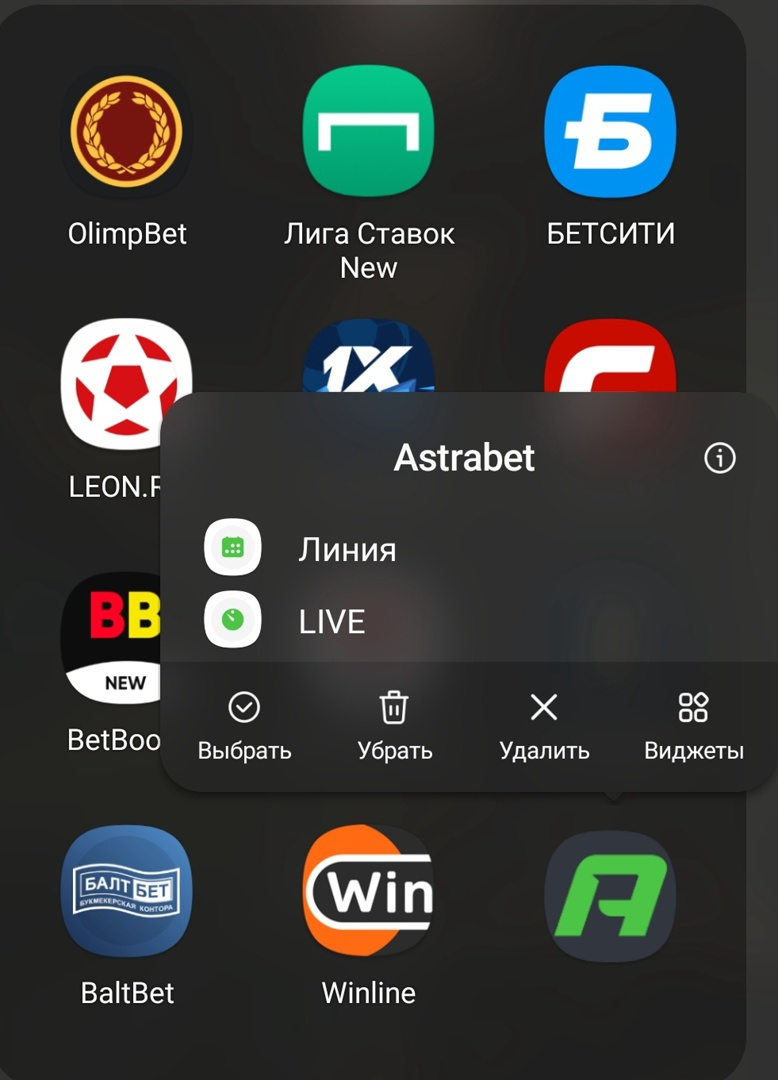Viewport: 778px width, 1080px height.
Task: Open the LIVE shortcut
Action: pos(331,622)
